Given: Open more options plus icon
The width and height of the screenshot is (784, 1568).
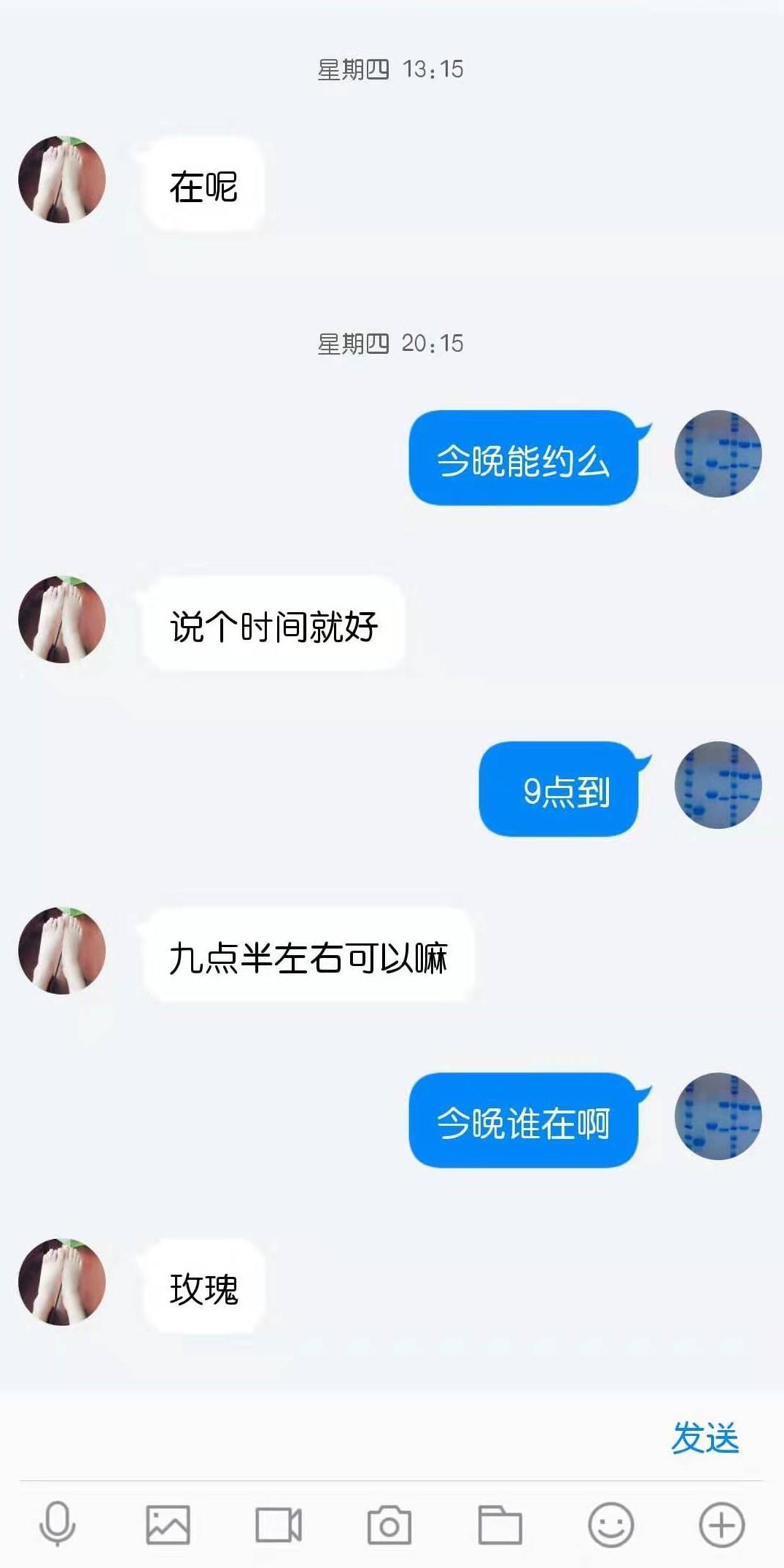Looking at the screenshot, I should (x=721, y=1524).
